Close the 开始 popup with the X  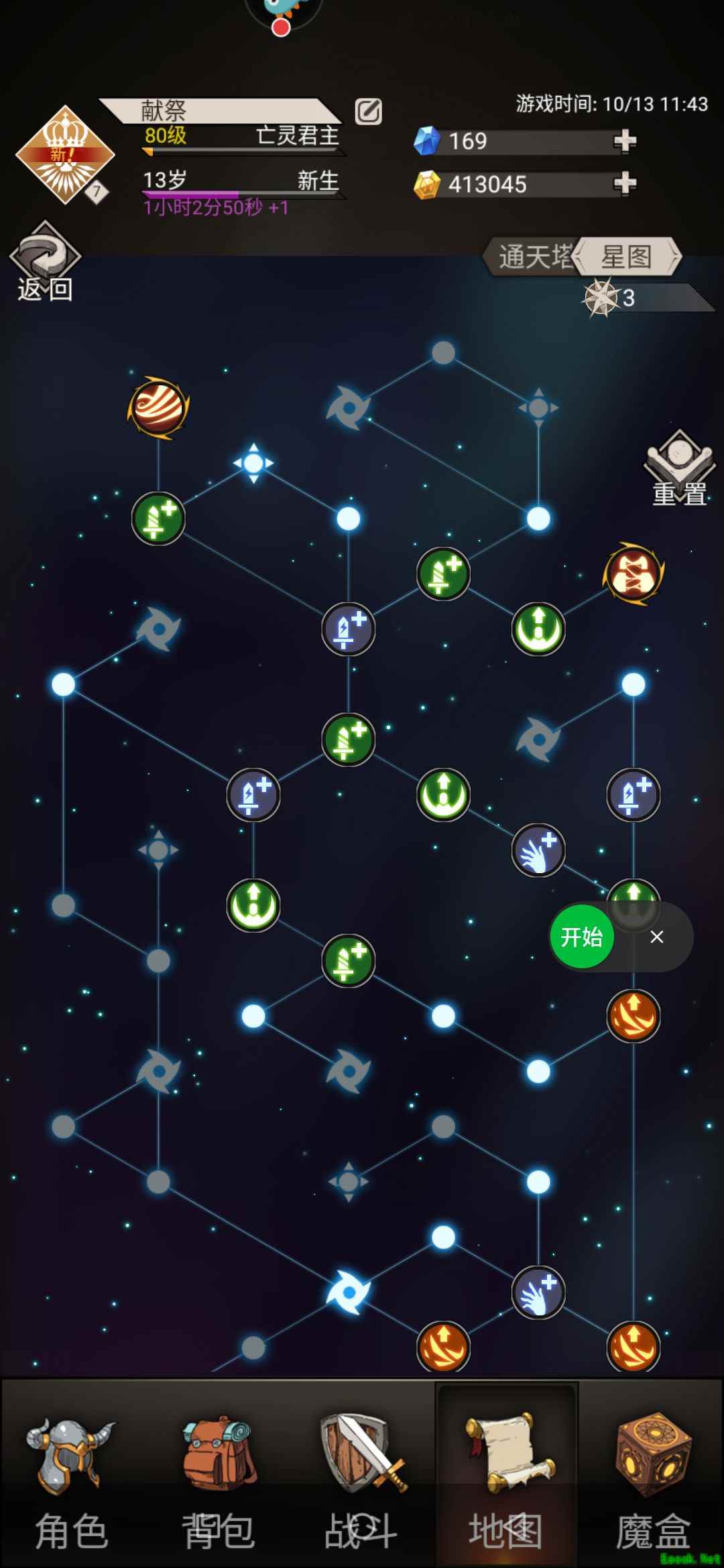tap(657, 937)
